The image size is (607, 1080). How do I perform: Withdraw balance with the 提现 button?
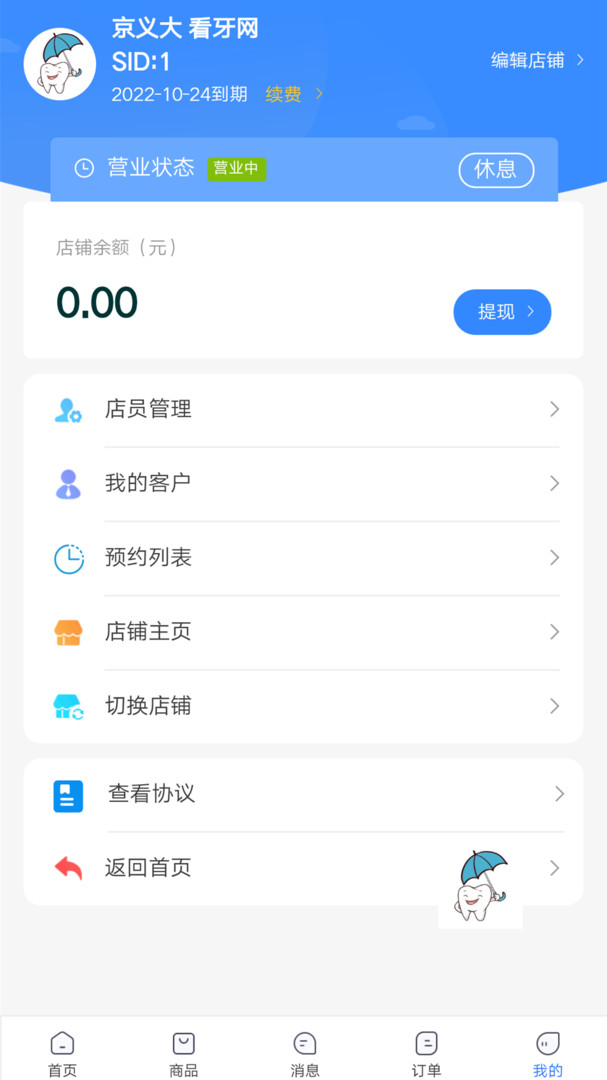click(x=502, y=312)
